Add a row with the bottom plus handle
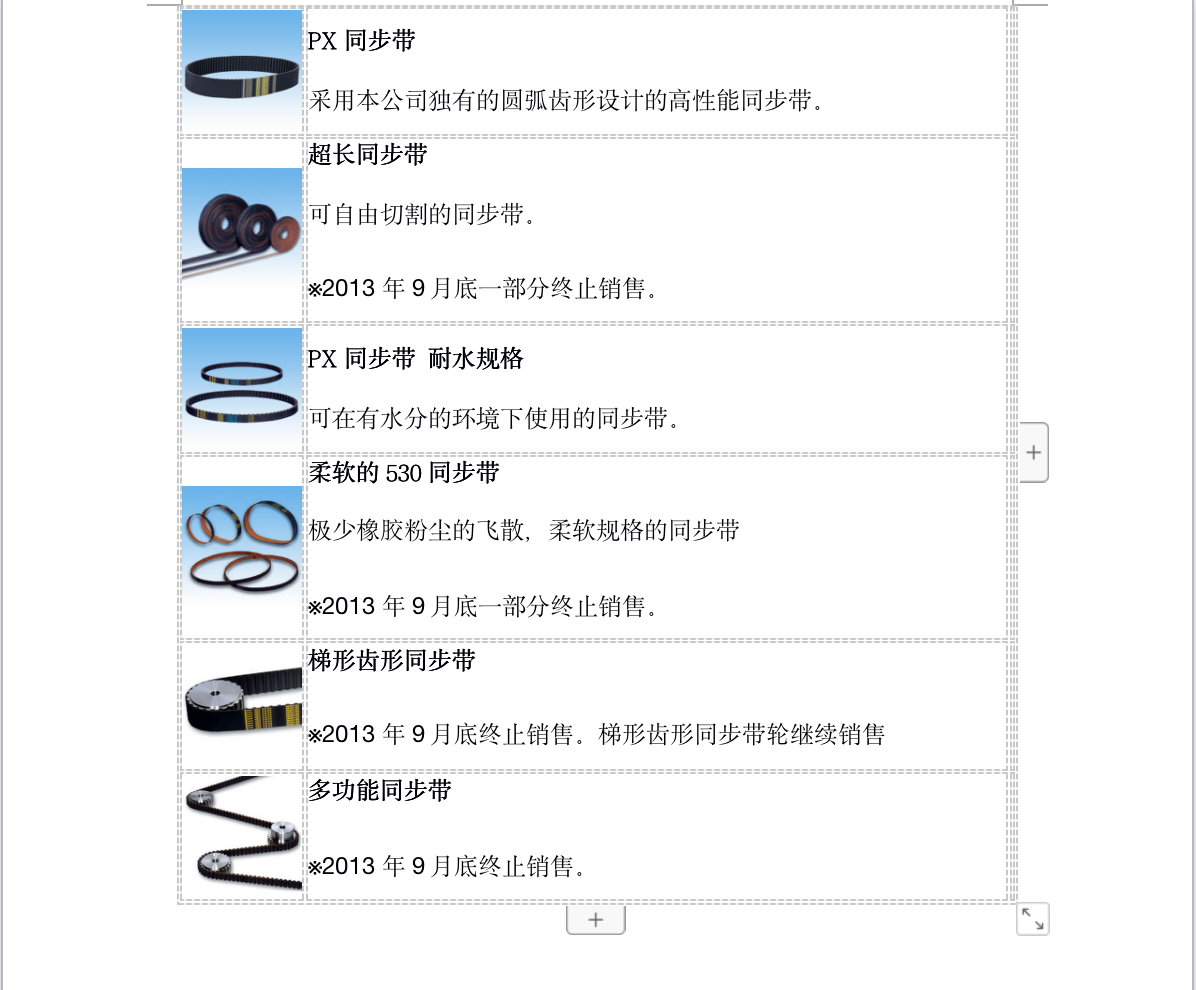Screen dimensions: 1196x990 (x=596, y=919)
